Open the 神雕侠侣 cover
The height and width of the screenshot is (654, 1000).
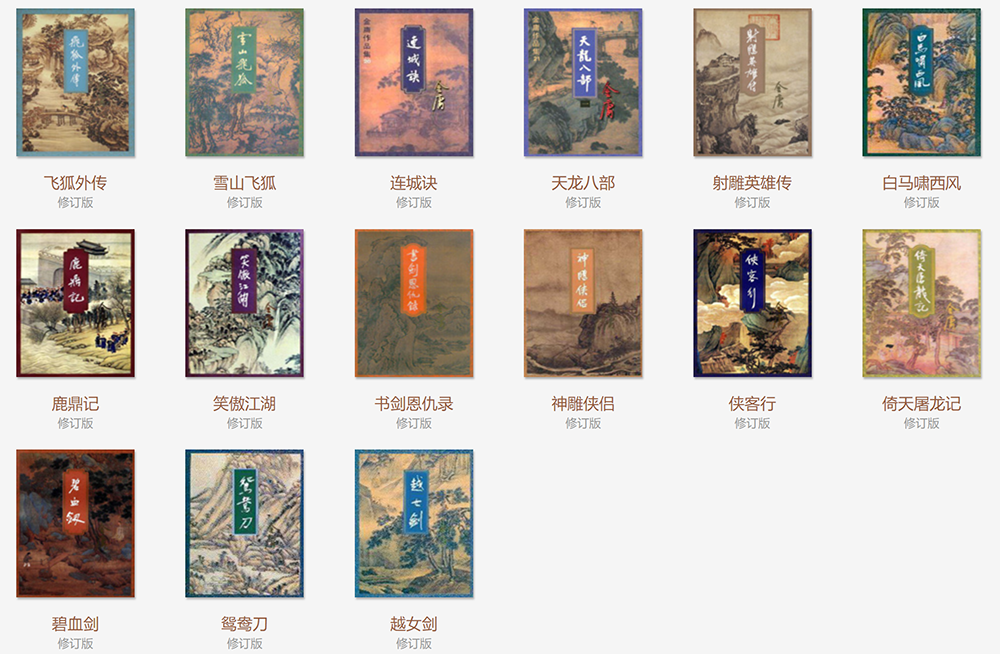pyautogui.click(x=583, y=304)
